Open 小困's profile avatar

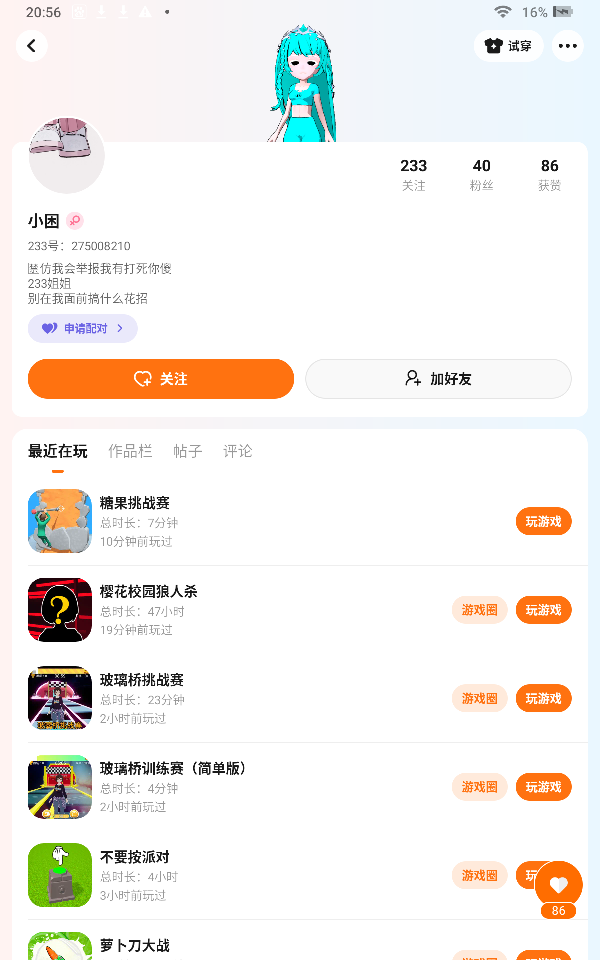pyautogui.click(x=67, y=156)
